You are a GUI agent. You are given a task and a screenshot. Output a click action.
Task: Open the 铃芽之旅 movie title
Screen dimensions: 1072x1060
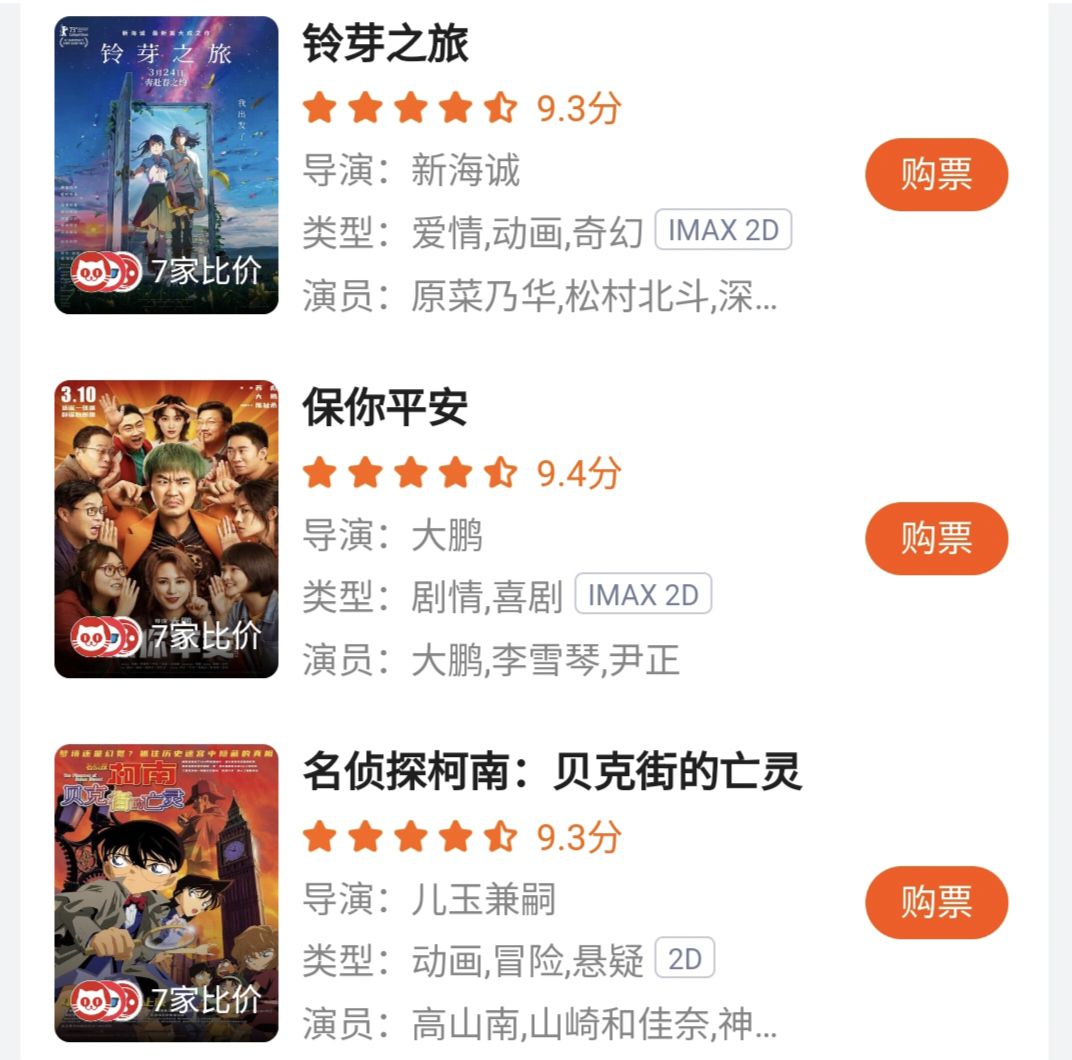[x=385, y=45]
